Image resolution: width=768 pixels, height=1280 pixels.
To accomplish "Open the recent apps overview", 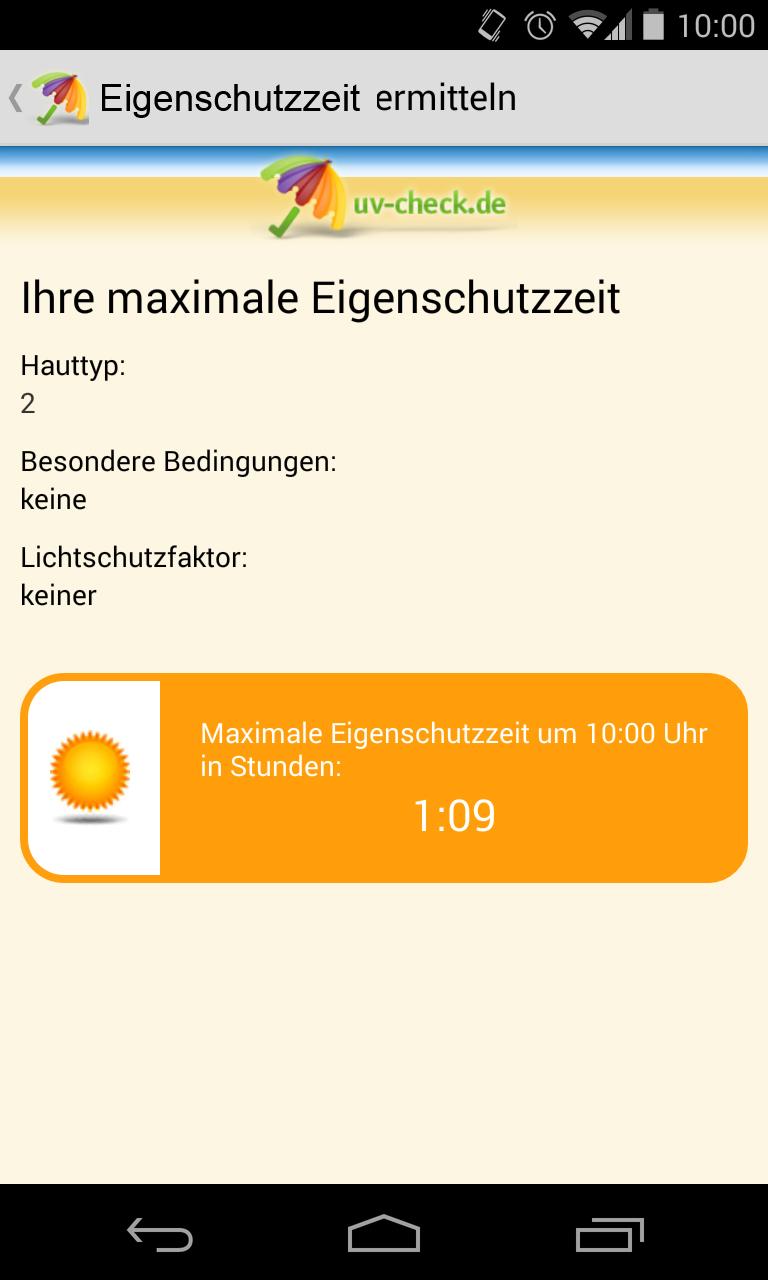I will pos(610,1234).
